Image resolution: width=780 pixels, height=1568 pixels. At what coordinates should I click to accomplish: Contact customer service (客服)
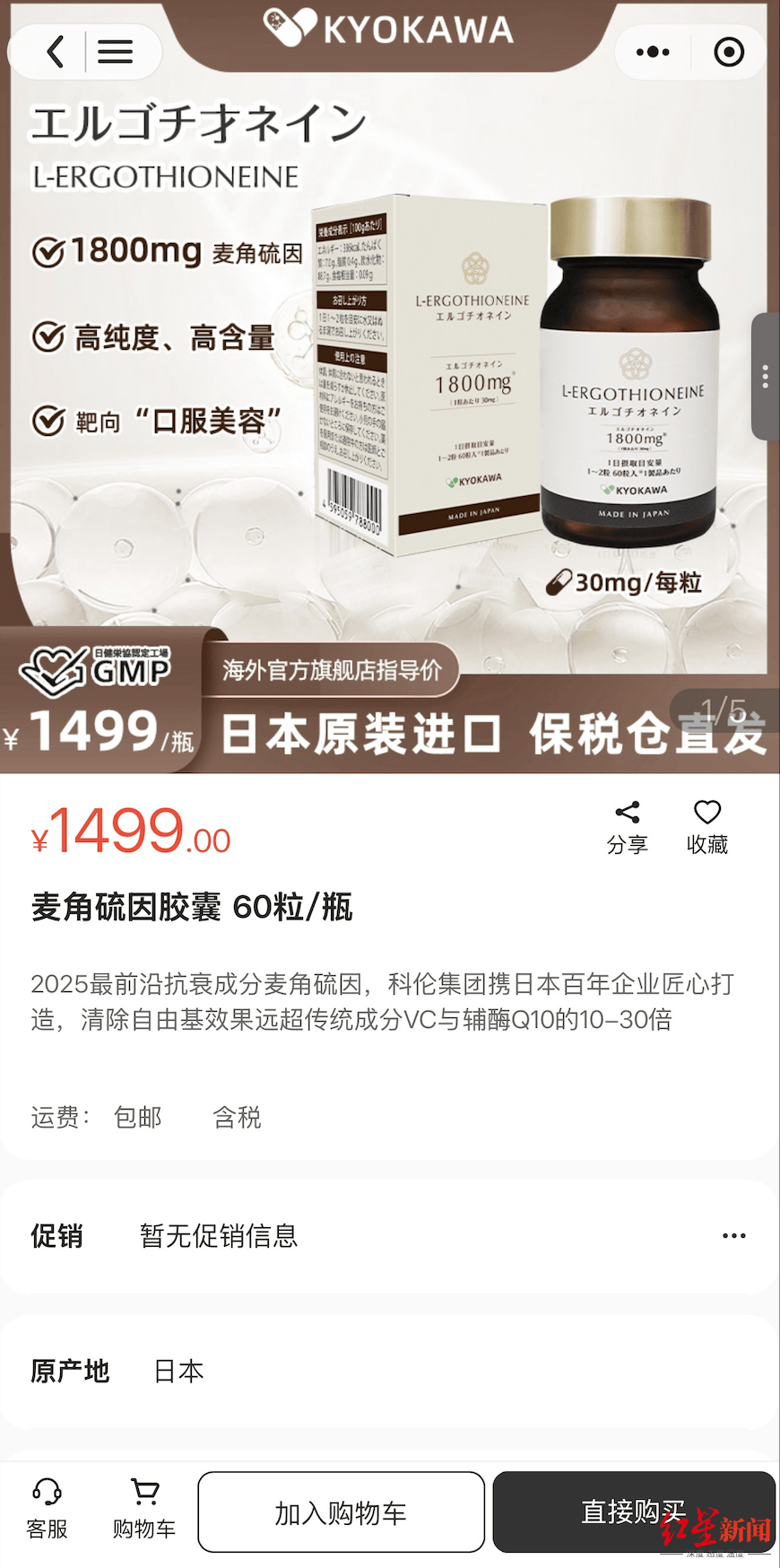click(47, 1511)
